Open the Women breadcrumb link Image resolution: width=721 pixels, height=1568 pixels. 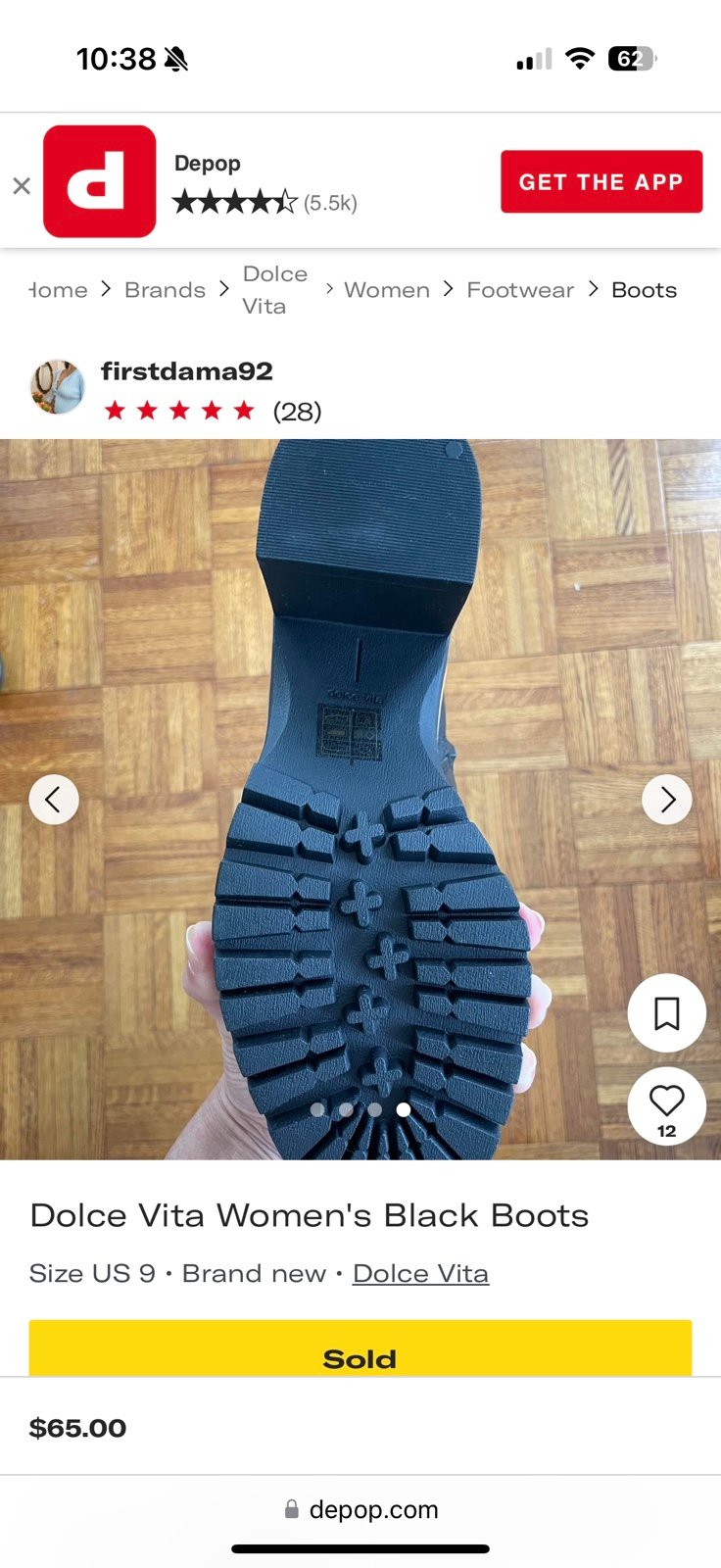(x=387, y=290)
